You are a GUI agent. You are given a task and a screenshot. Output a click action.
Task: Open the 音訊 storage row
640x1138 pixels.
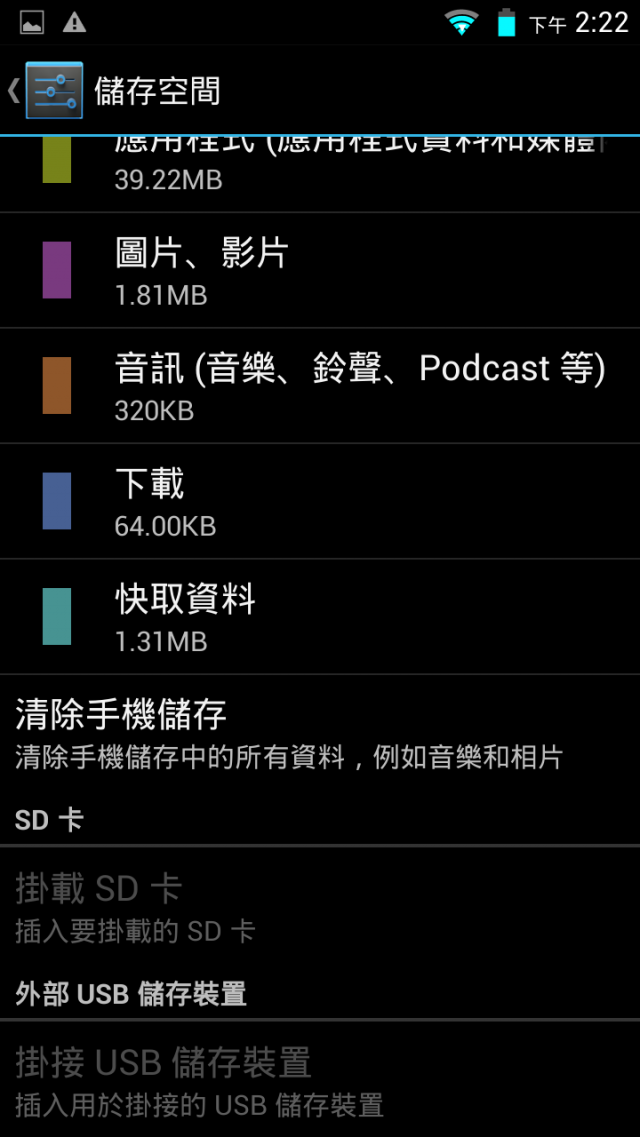point(320,385)
